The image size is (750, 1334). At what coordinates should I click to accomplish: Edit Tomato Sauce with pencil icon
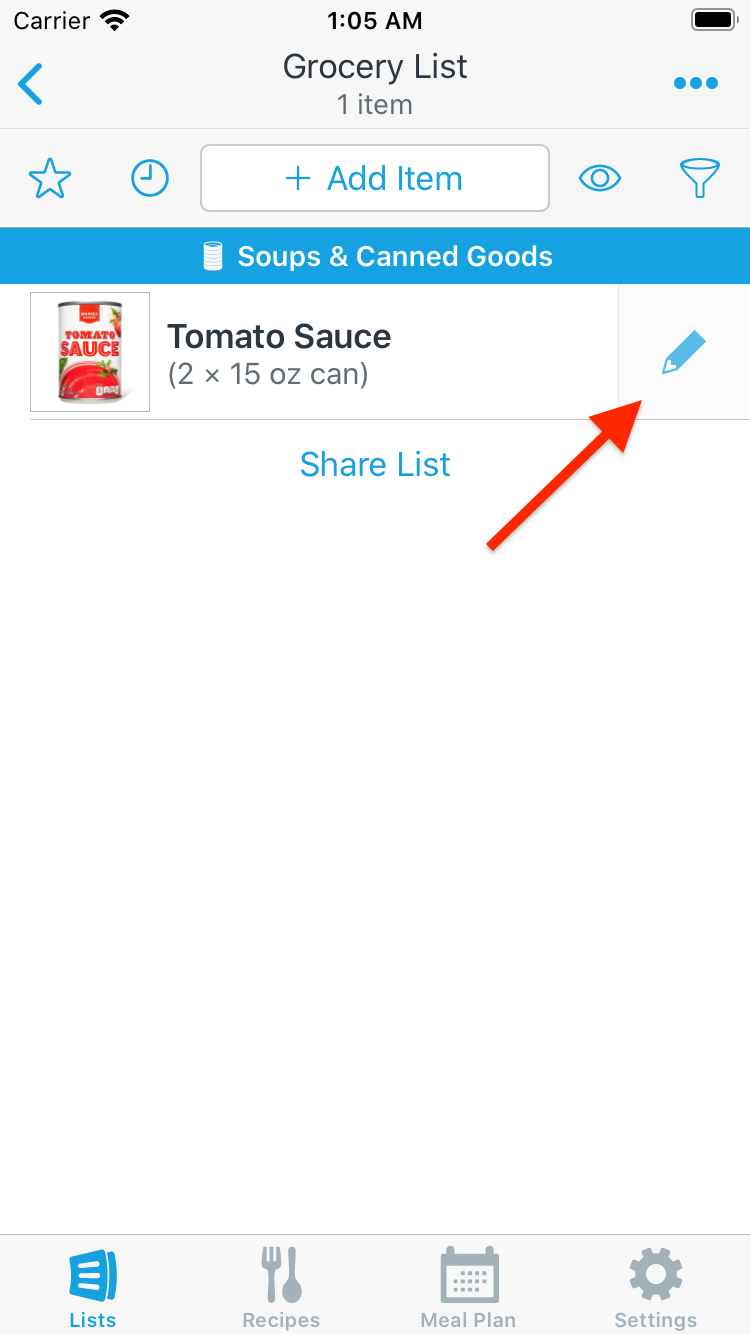(x=684, y=353)
